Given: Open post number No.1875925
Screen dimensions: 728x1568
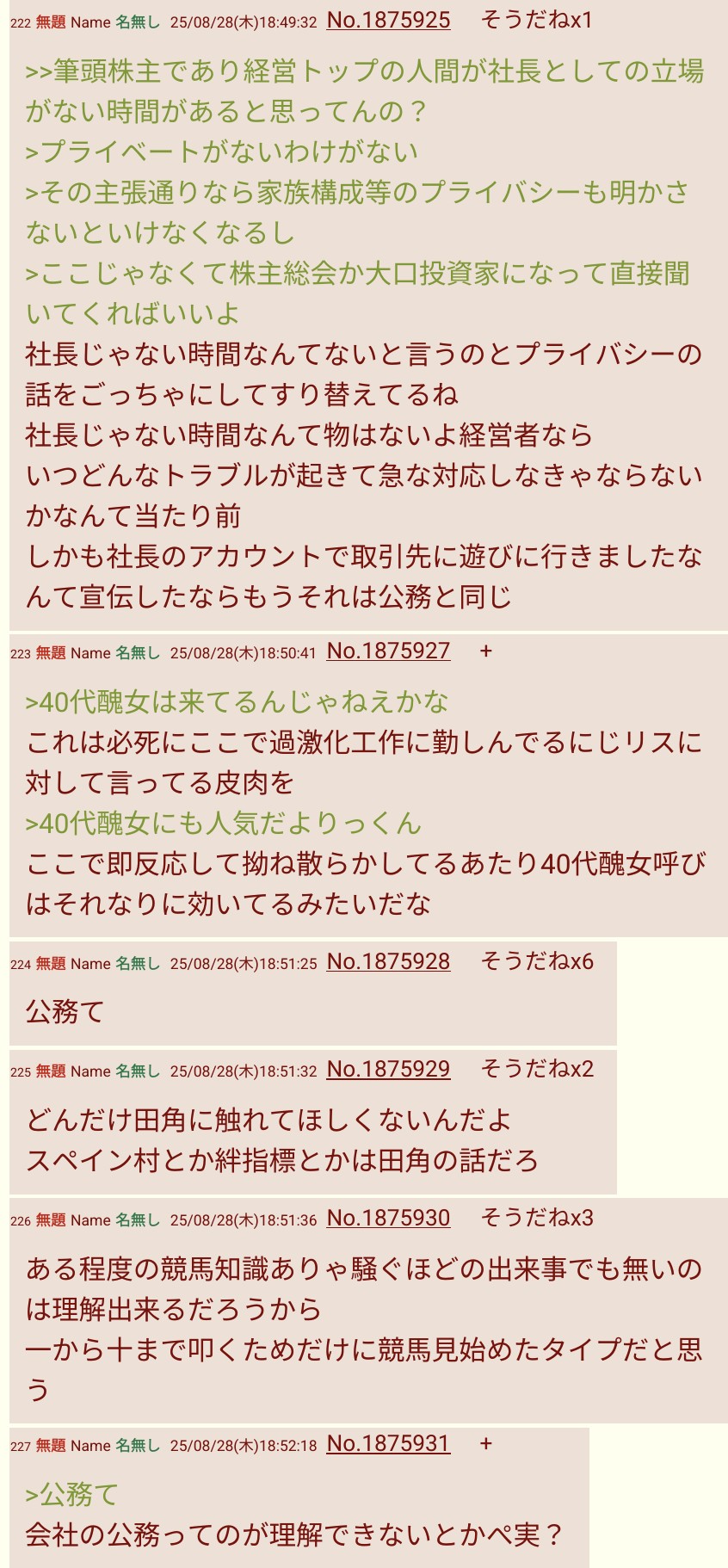Looking at the screenshot, I should click(388, 21).
